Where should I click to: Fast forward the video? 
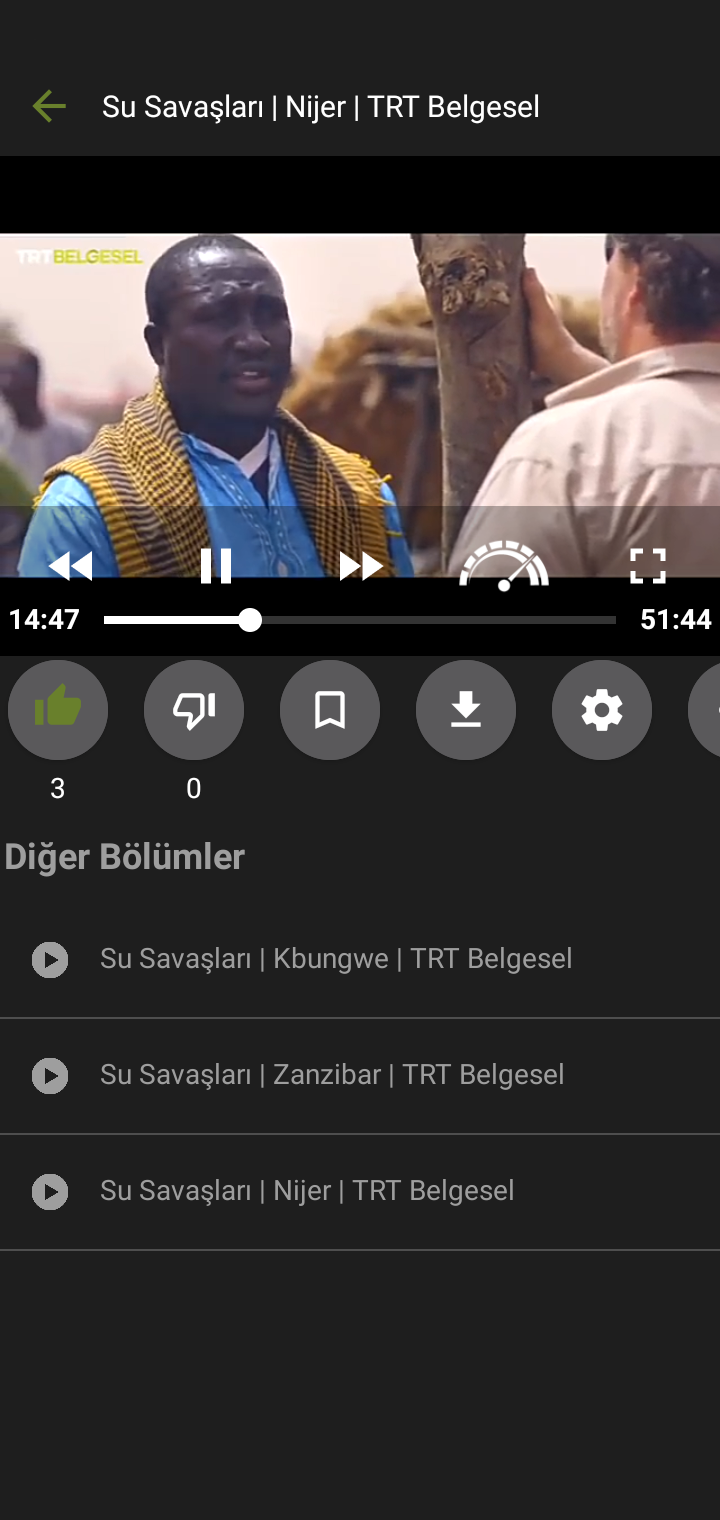[x=361, y=566]
